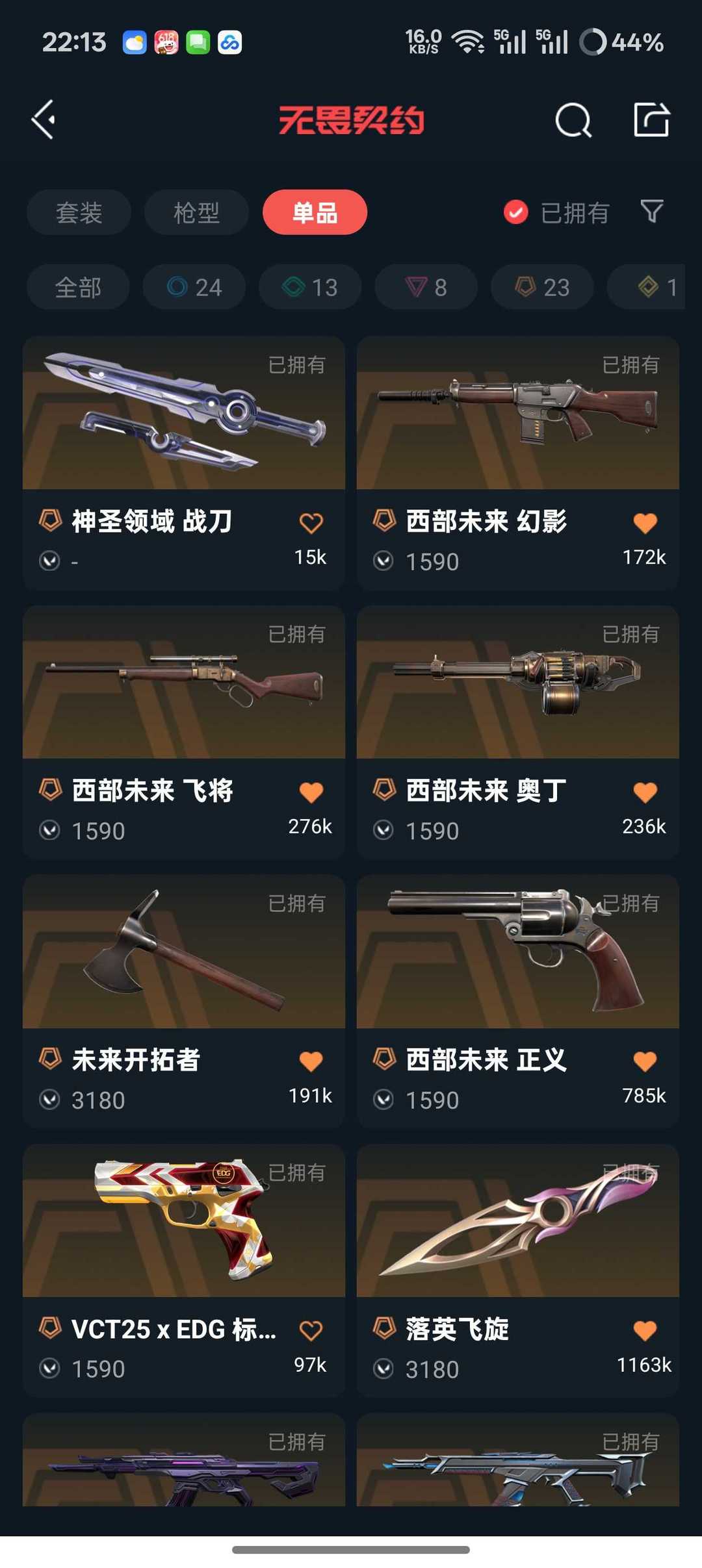This screenshot has height=1568, width=702.
Task: Select the teal rarity filter showing 13
Action: pos(309,287)
